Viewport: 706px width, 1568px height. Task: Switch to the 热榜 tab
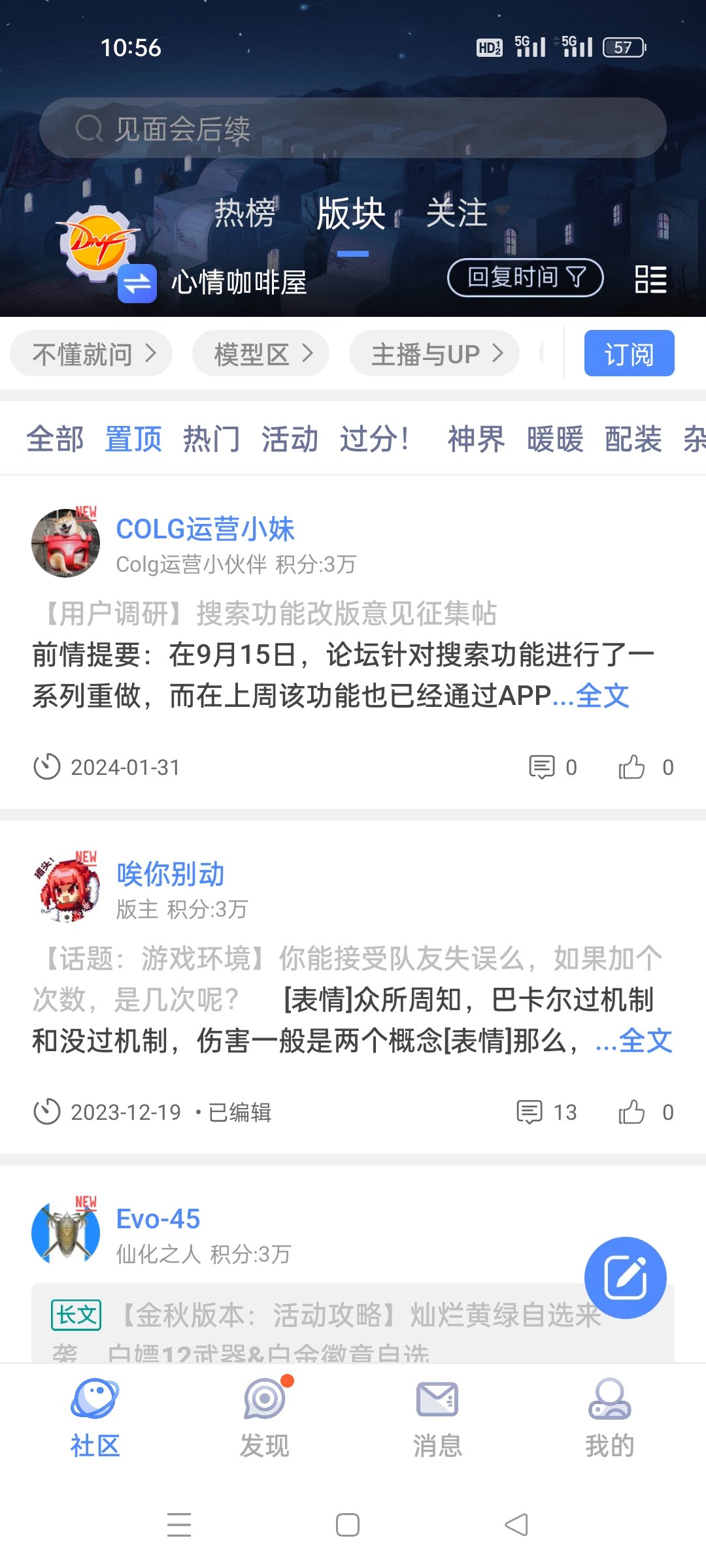pyautogui.click(x=244, y=214)
